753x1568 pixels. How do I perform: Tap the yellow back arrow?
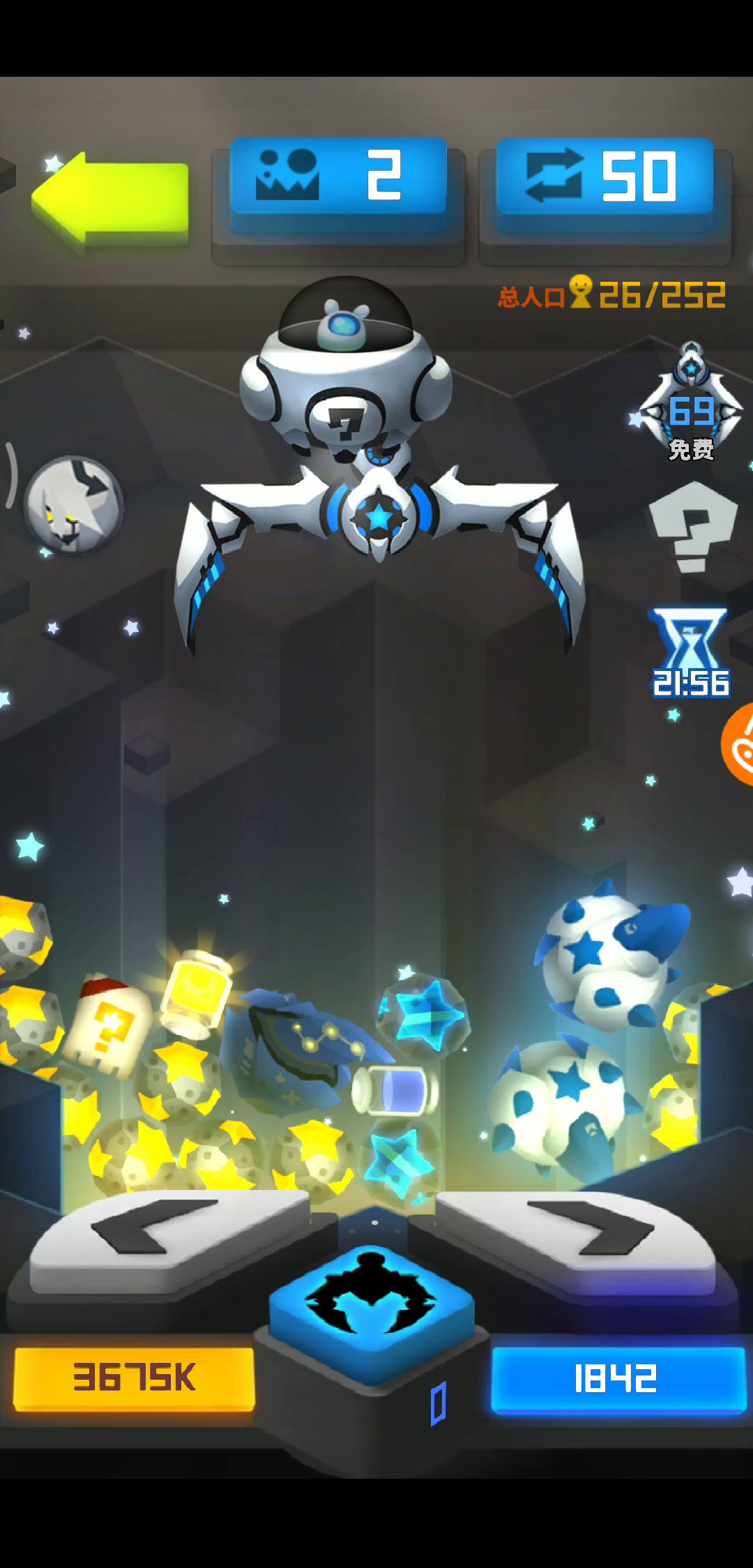point(112,199)
